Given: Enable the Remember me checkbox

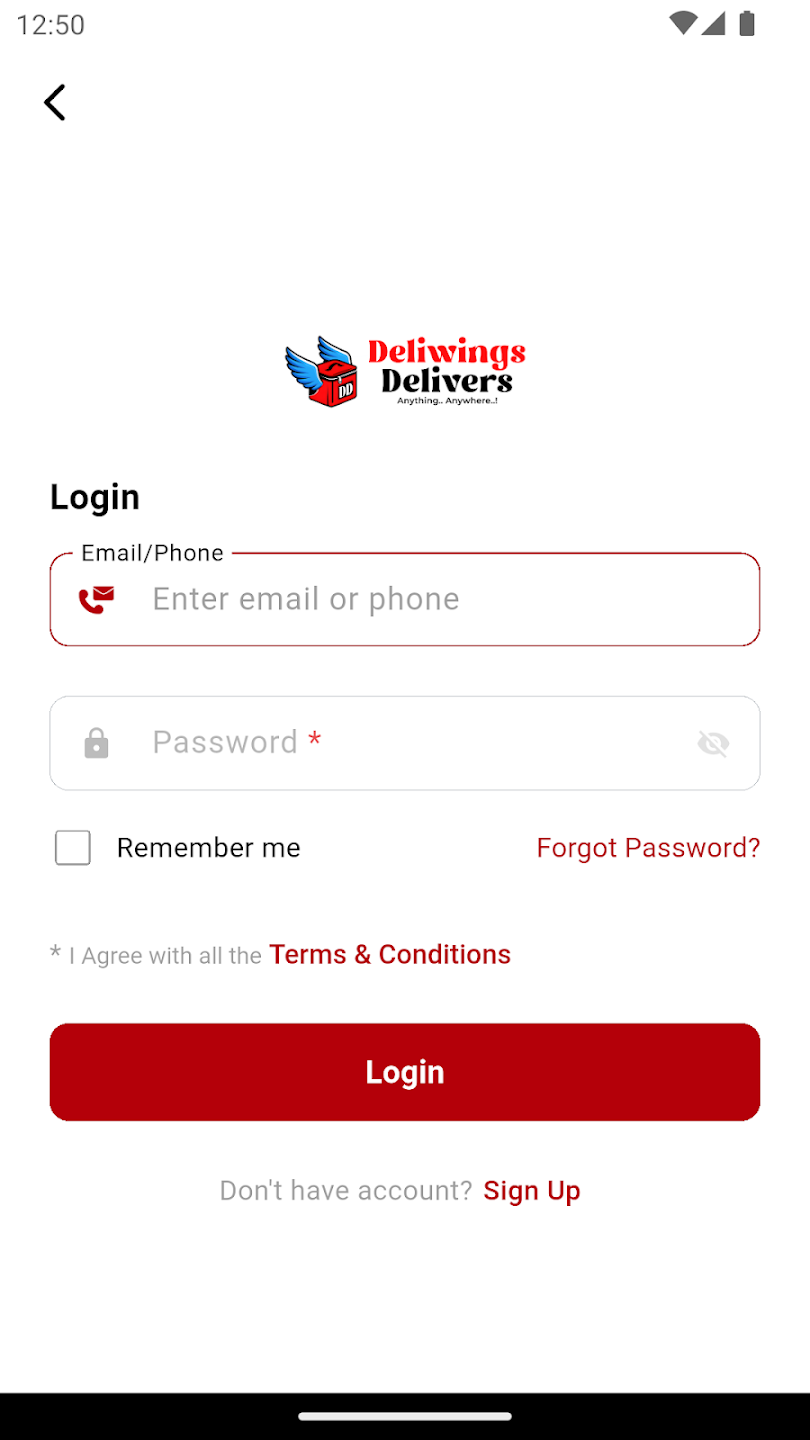Looking at the screenshot, I should 72,847.
